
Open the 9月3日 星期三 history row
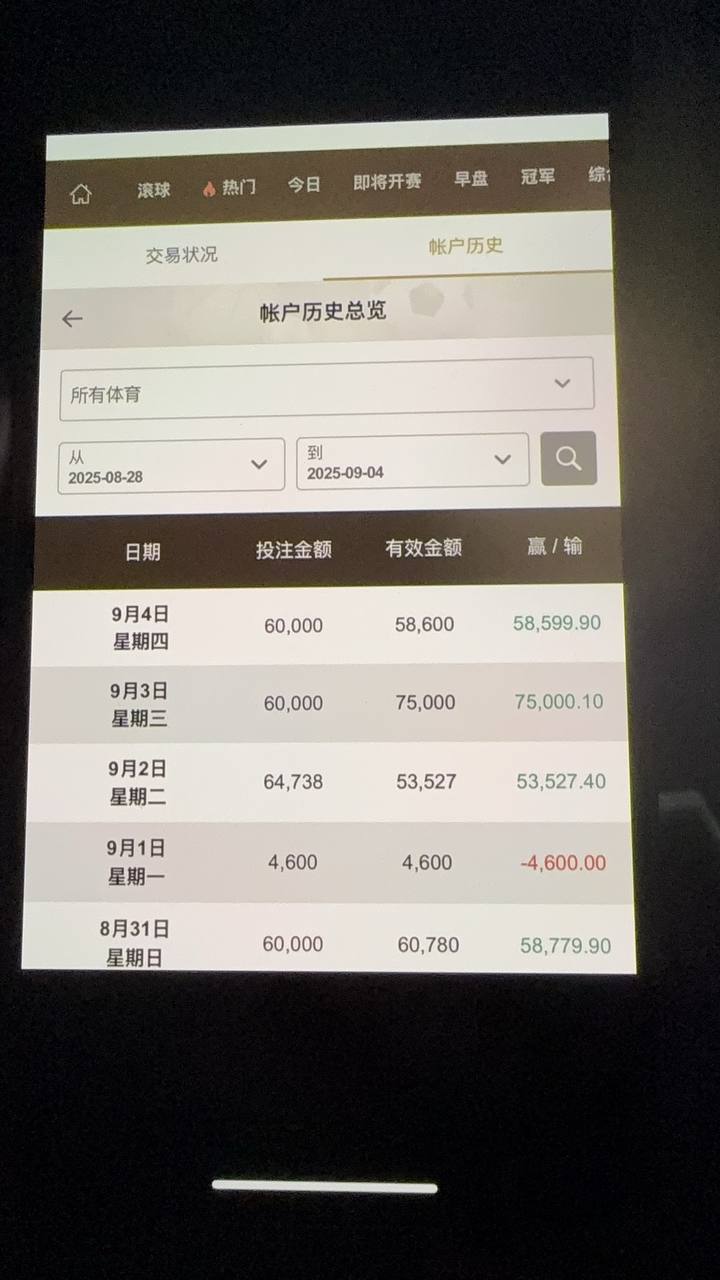pyautogui.click(x=328, y=703)
